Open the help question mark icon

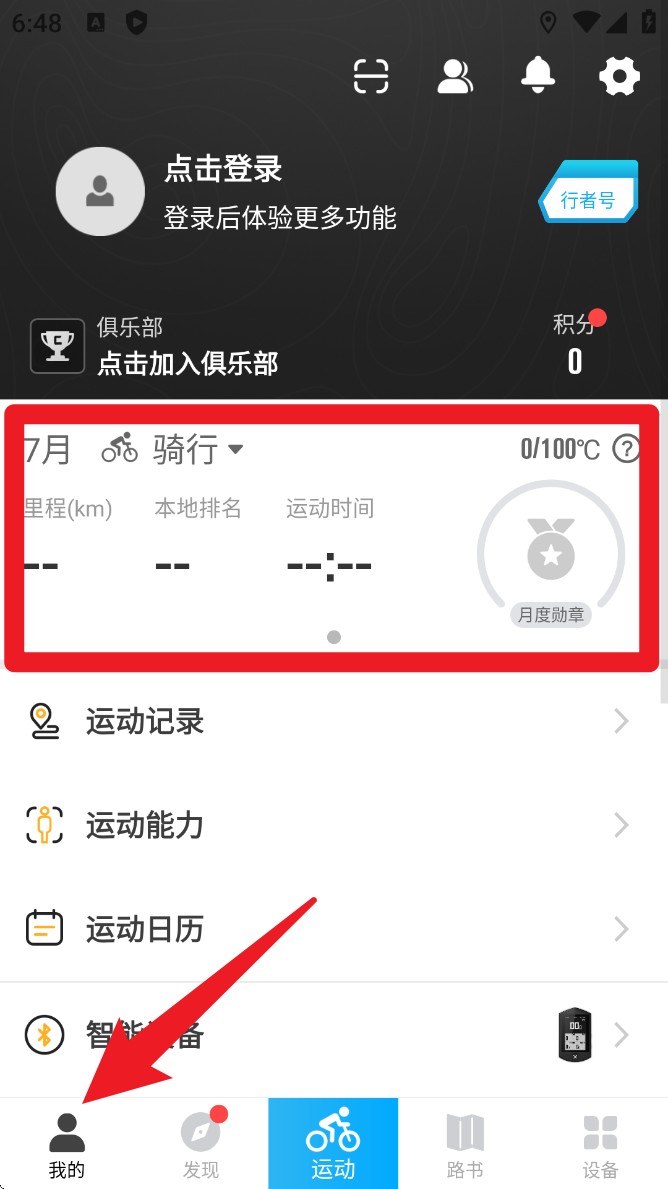pos(626,449)
